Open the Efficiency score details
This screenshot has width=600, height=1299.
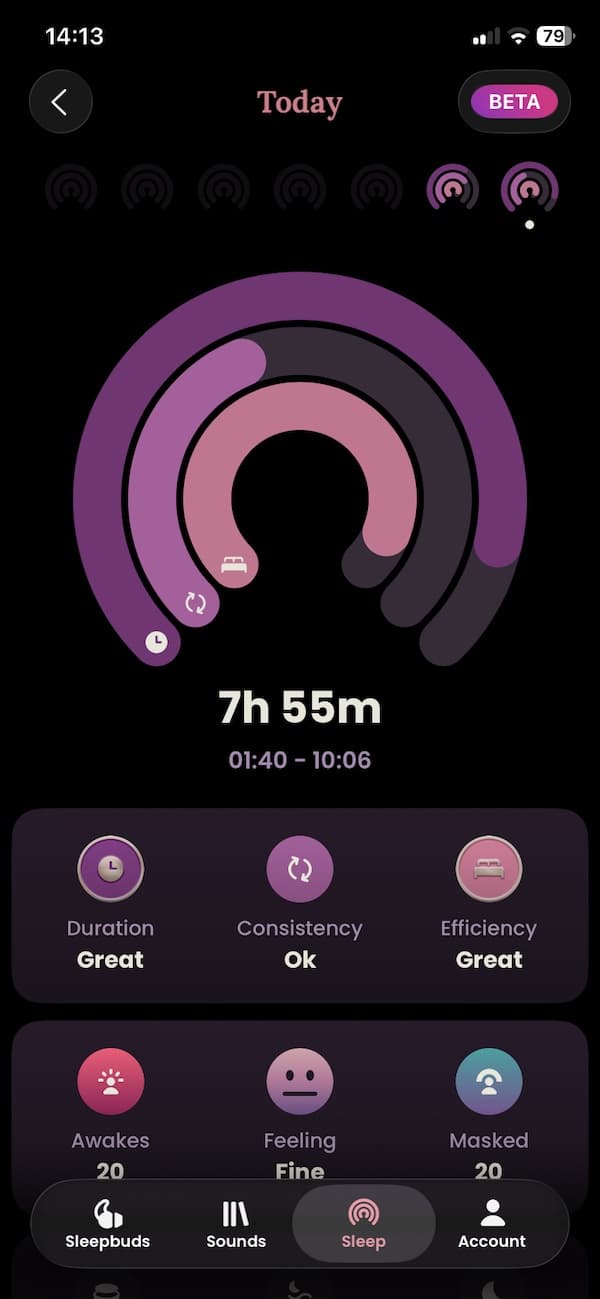tap(489, 869)
